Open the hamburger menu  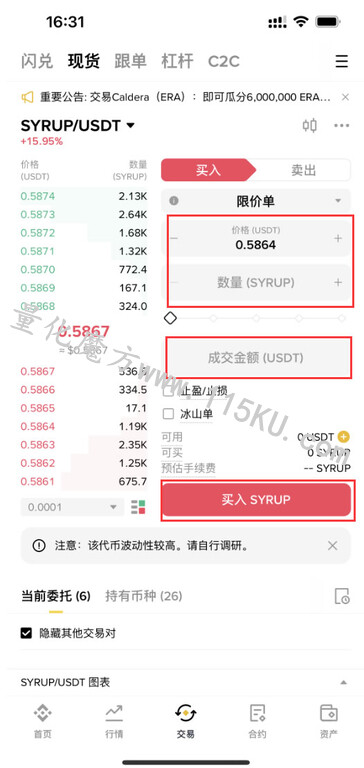tap(341, 62)
